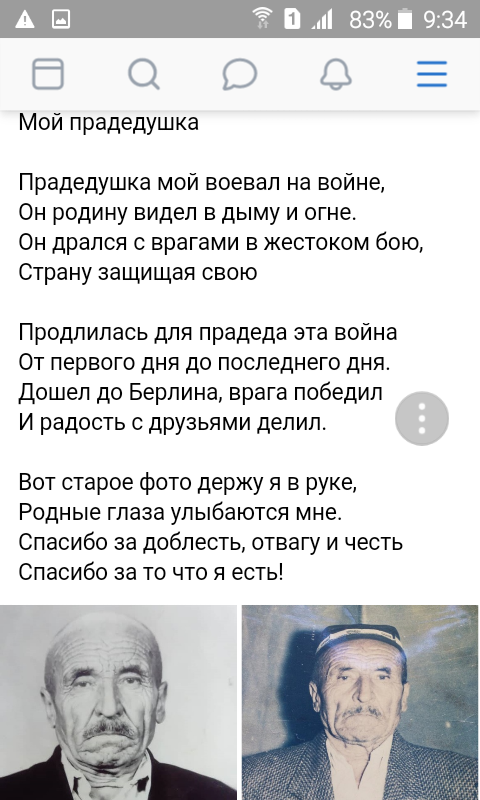
Task: Switch to the messages tab
Action: click(240, 74)
